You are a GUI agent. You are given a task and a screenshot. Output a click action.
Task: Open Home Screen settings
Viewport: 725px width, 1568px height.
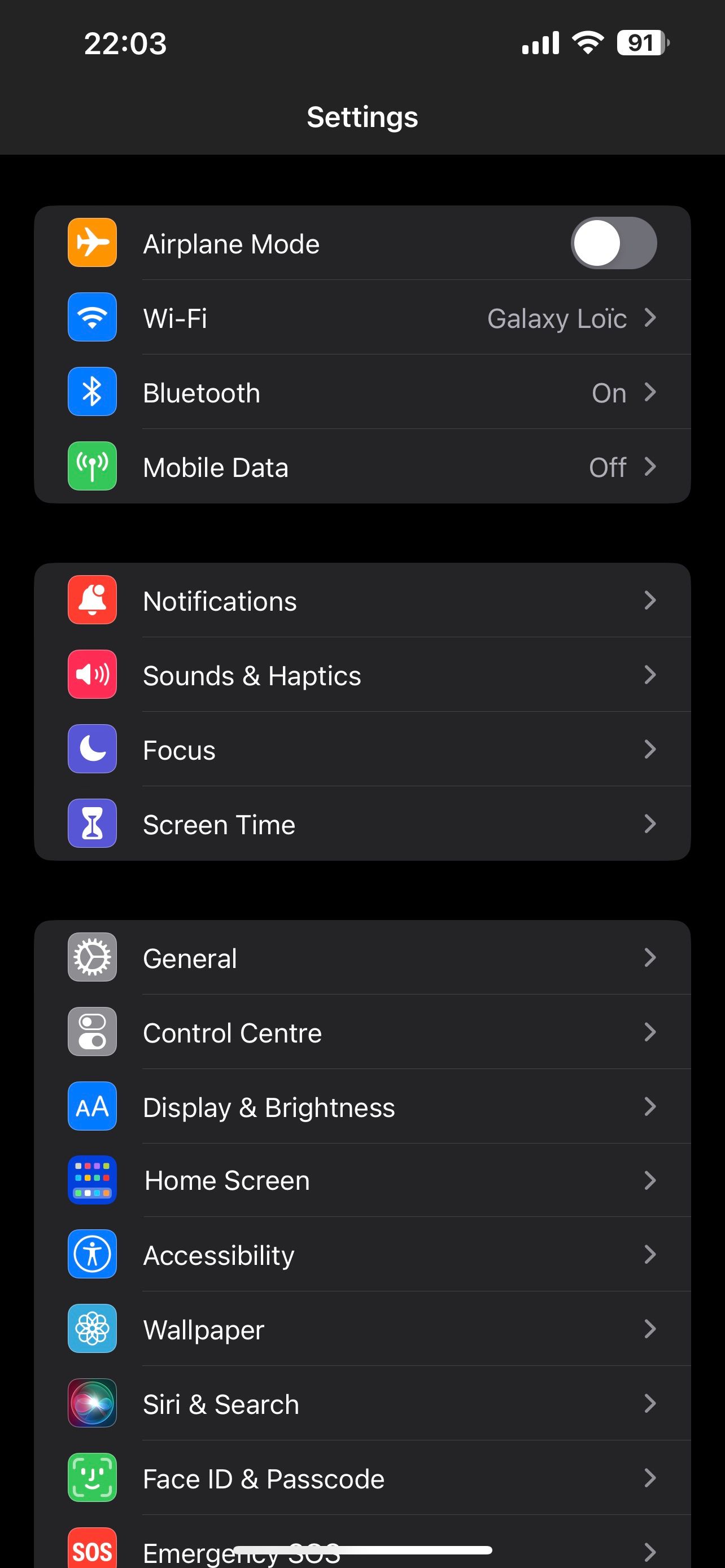(x=362, y=1181)
